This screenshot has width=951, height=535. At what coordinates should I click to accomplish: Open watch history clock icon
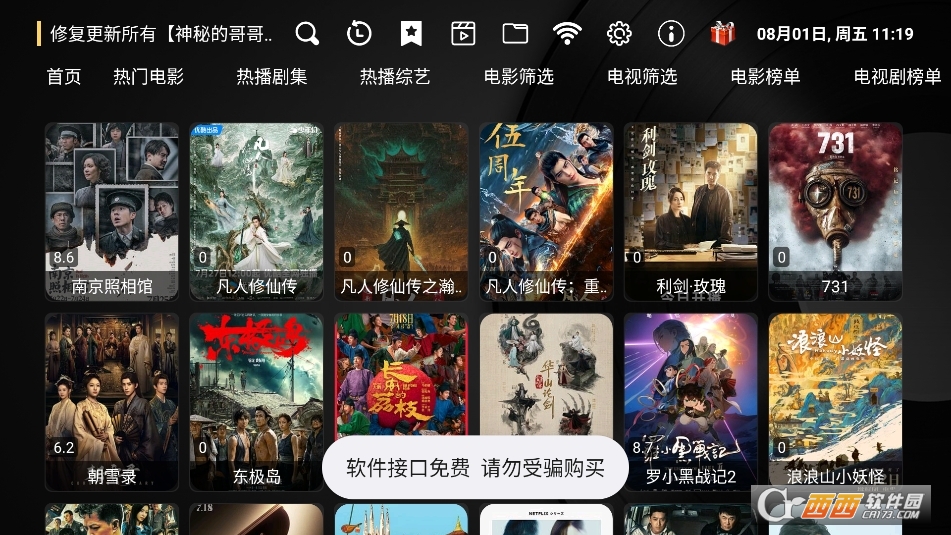click(x=359, y=34)
